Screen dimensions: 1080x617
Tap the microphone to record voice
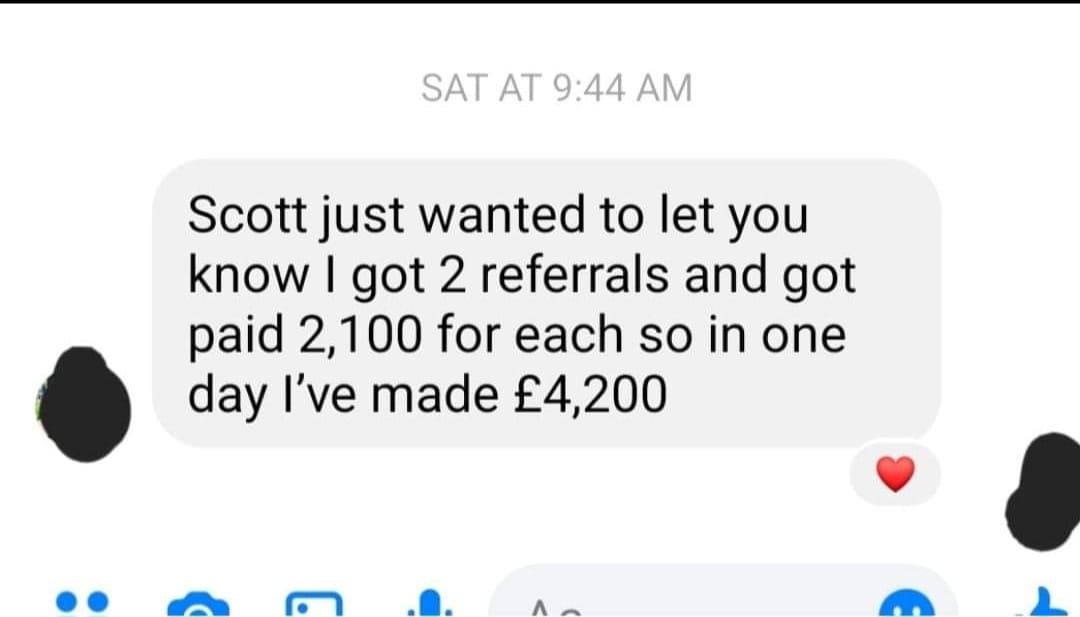[430, 604]
